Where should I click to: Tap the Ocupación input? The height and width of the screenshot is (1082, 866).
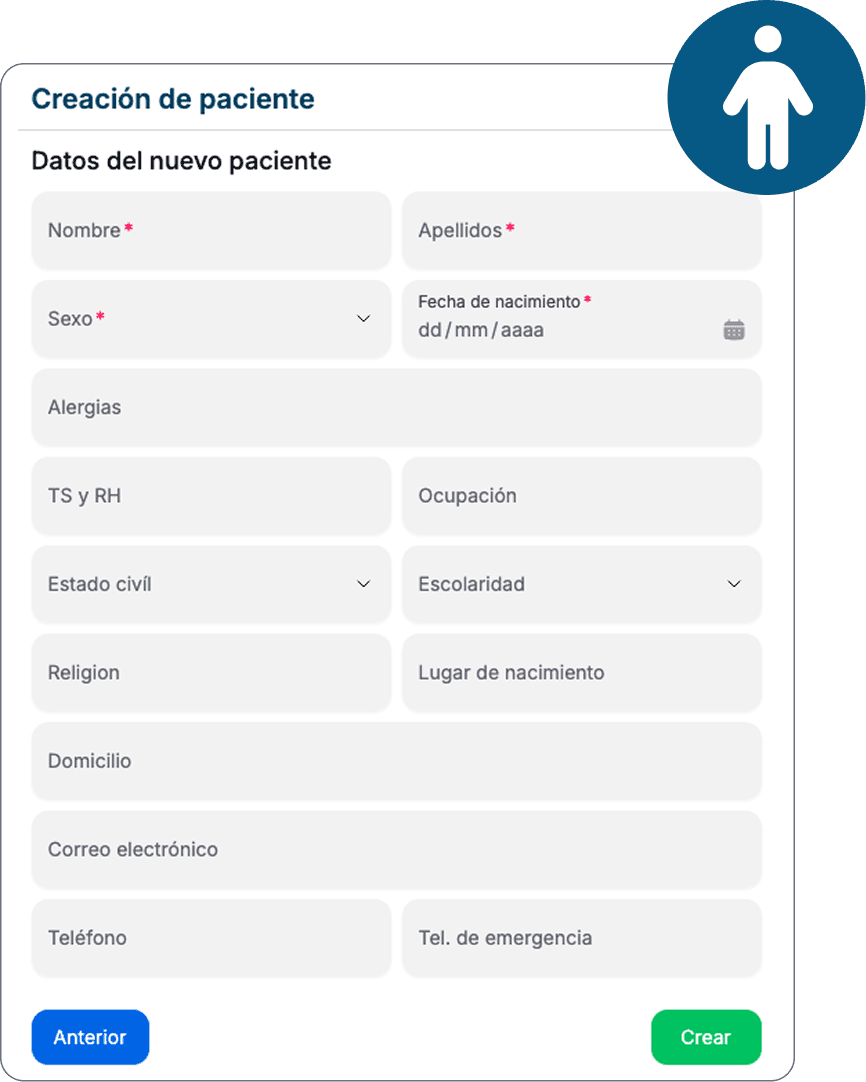coord(581,496)
